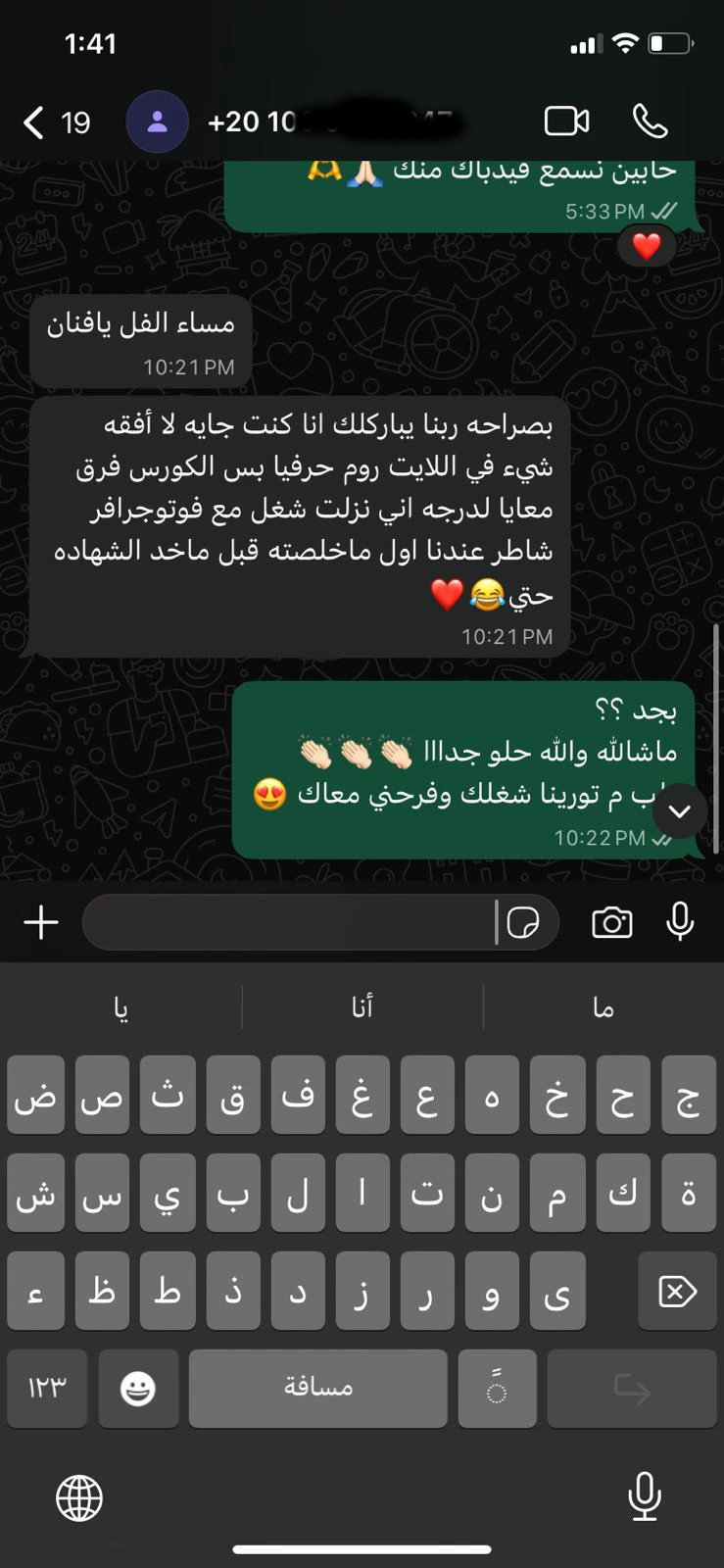Image resolution: width=724 pixels, height=1568 pixels.
Task: Open the sticker picker in the message field
Action: tap(523, 923)
